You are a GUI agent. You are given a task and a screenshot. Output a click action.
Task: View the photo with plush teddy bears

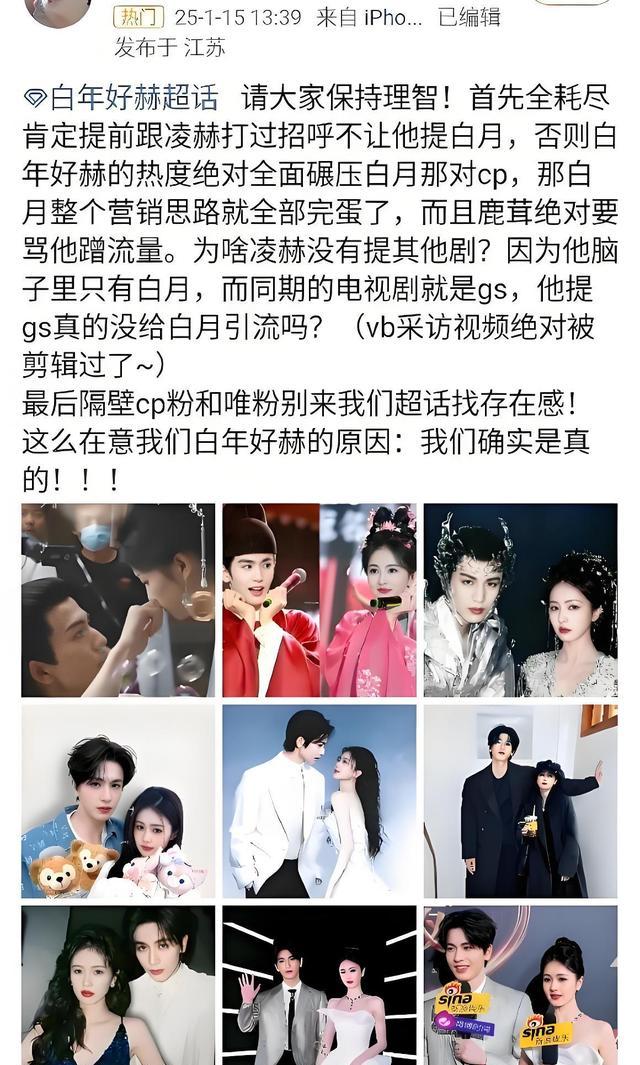tap(118, 801)
